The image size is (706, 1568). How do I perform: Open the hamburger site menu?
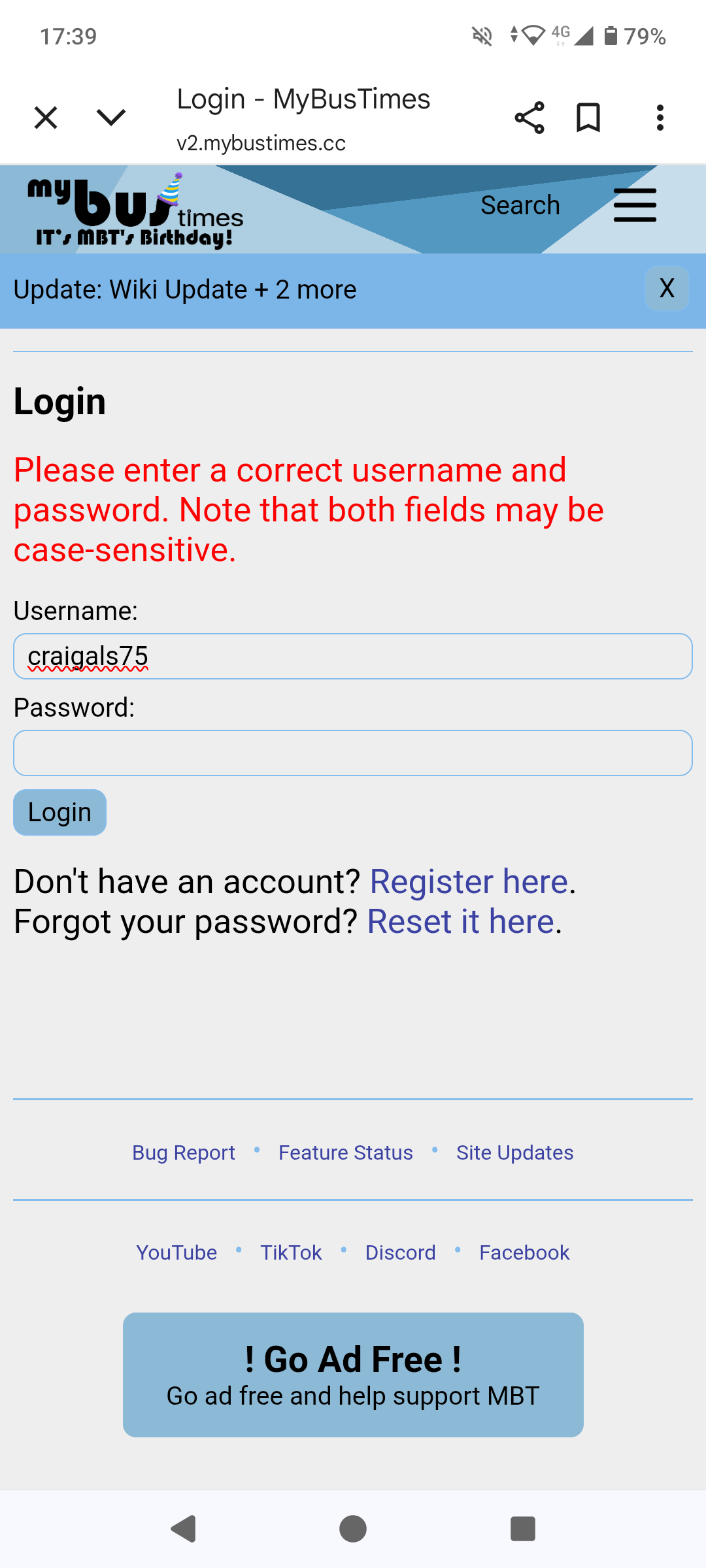coord(635,205)
